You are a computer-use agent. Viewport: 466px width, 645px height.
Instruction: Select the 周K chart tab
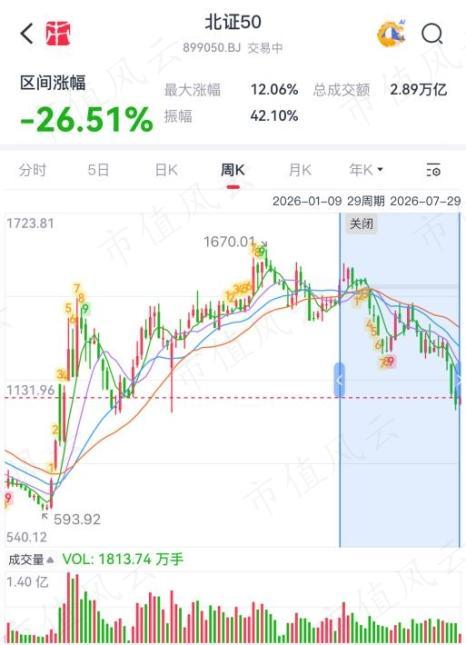(233, 170)
